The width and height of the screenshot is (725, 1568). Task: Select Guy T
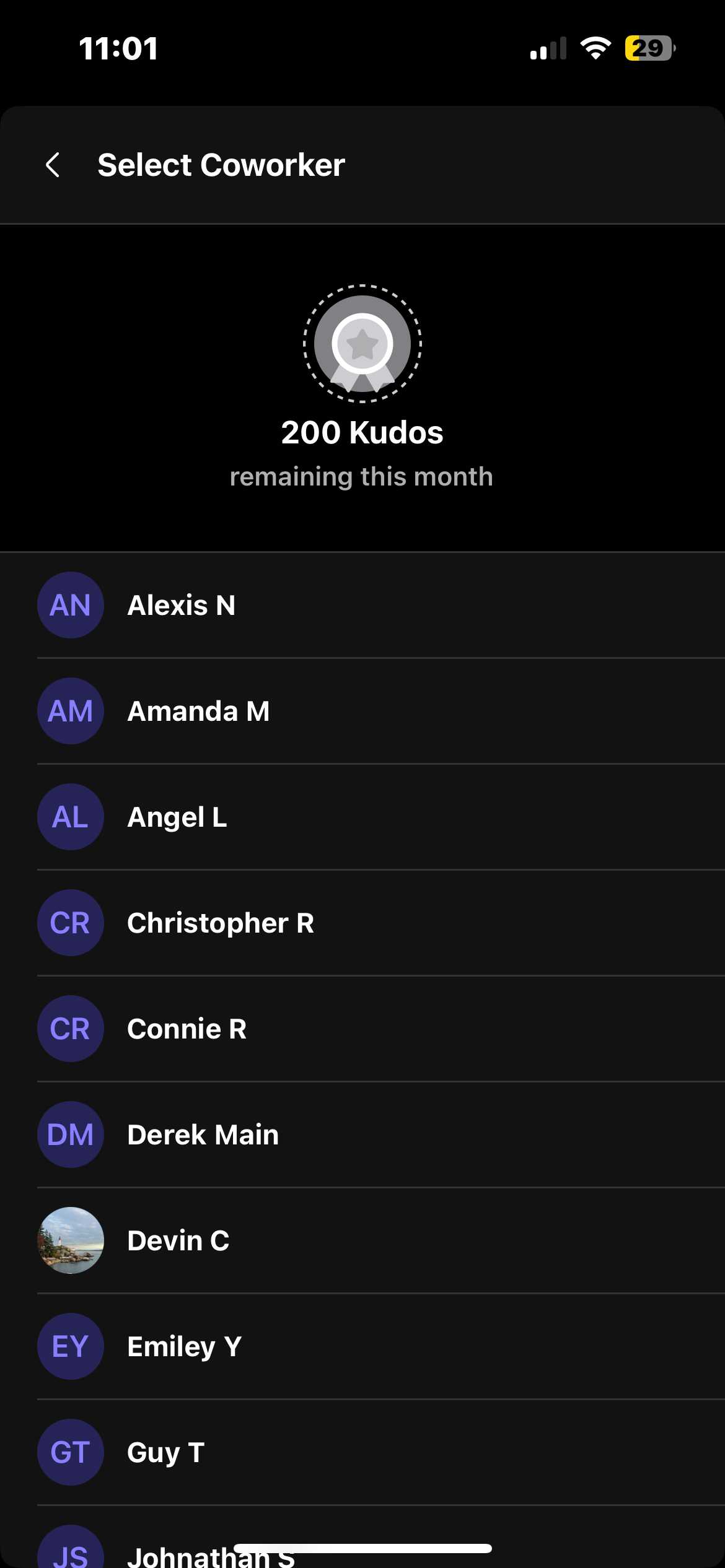[165, 1452]
